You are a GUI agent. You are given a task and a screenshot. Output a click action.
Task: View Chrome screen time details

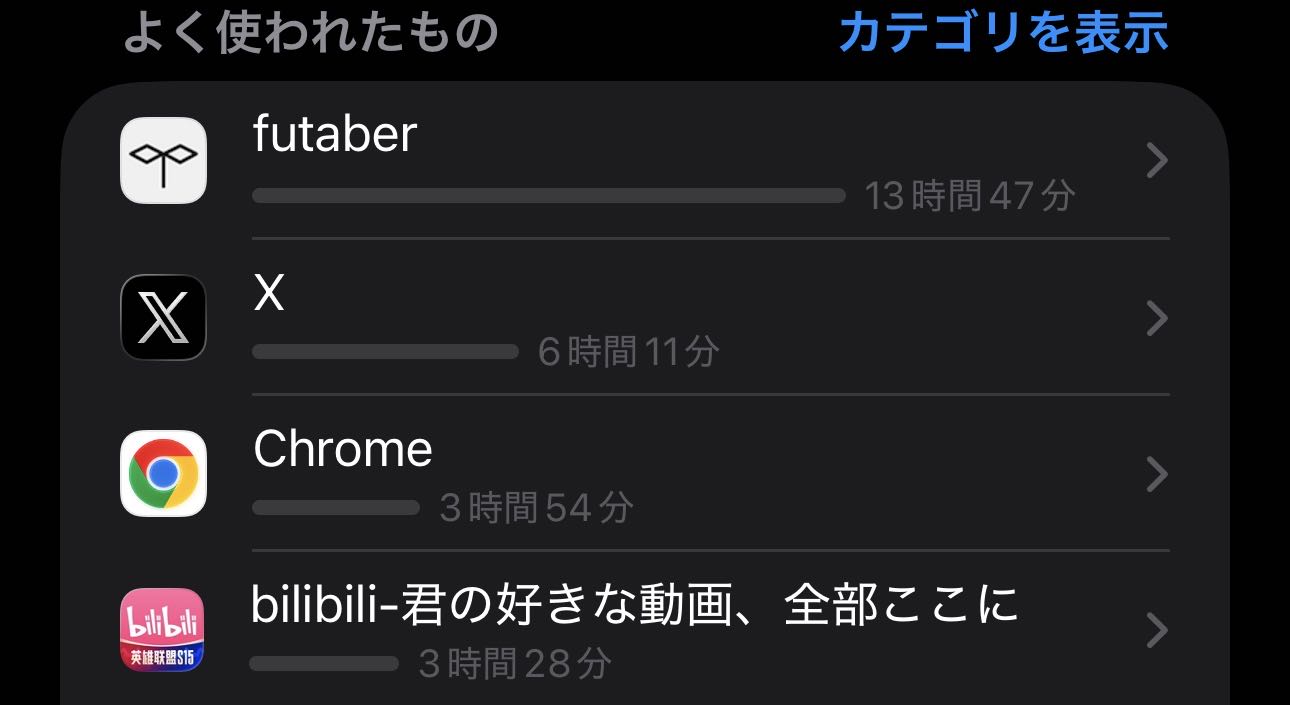[645, 473]
